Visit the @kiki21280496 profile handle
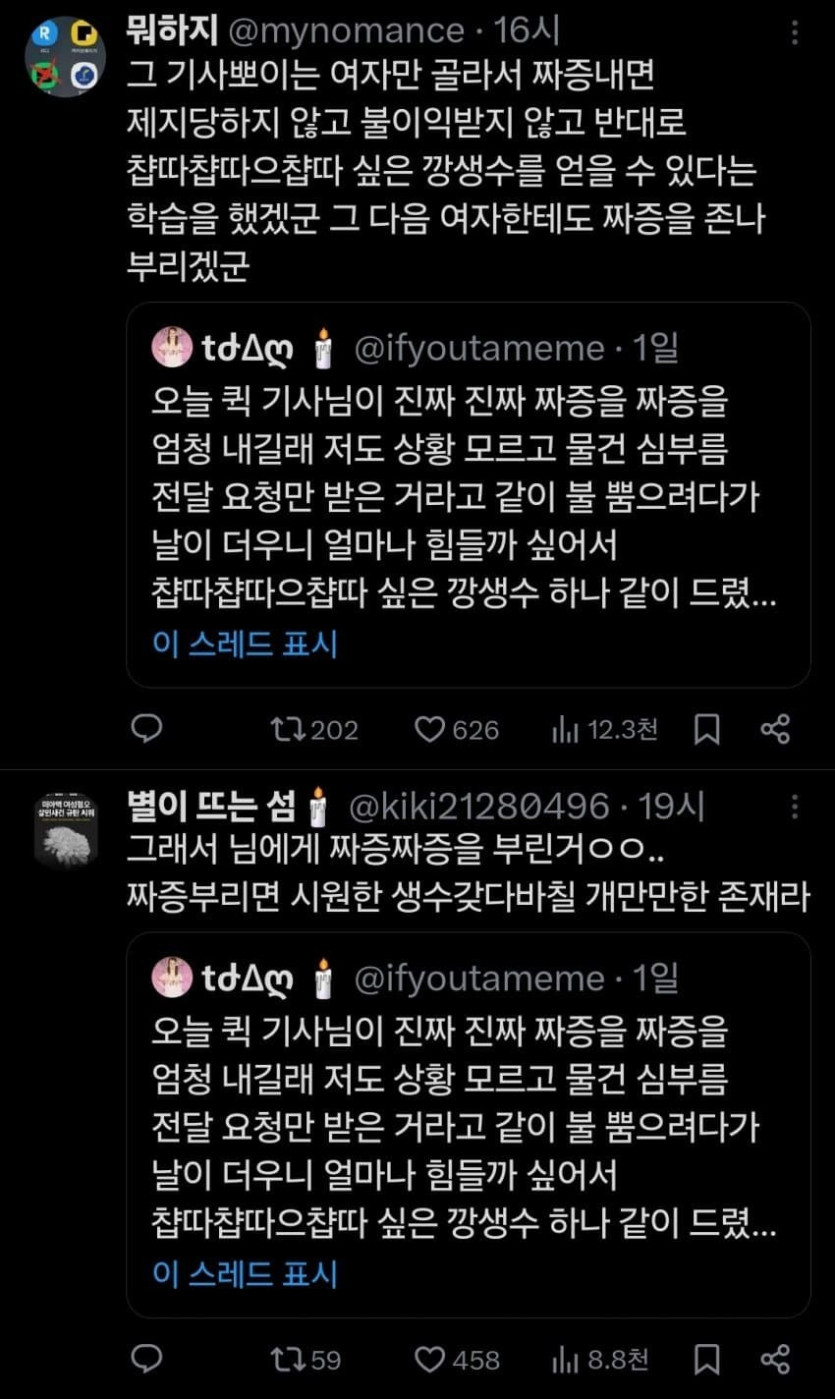 tap(478, 805)
